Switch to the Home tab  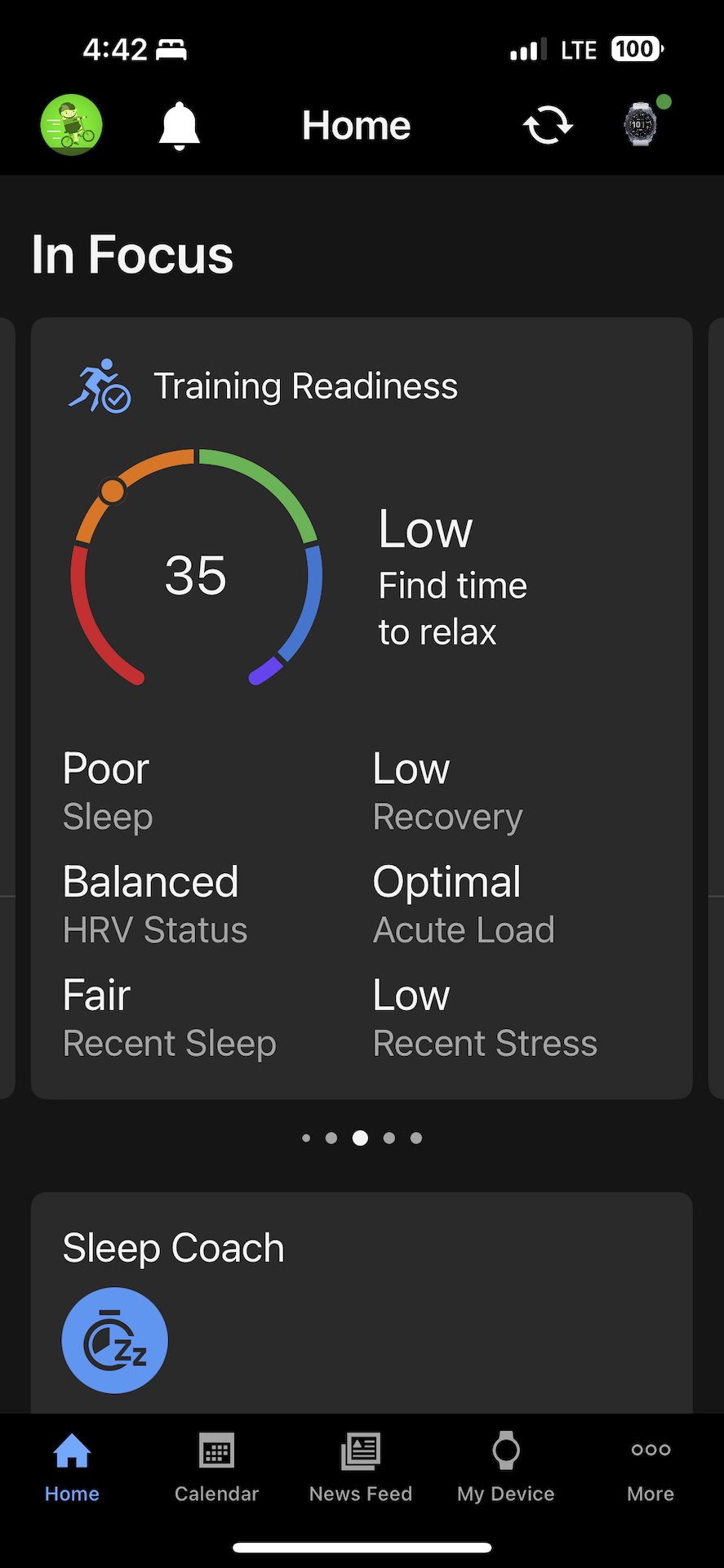coord(72,1468)
